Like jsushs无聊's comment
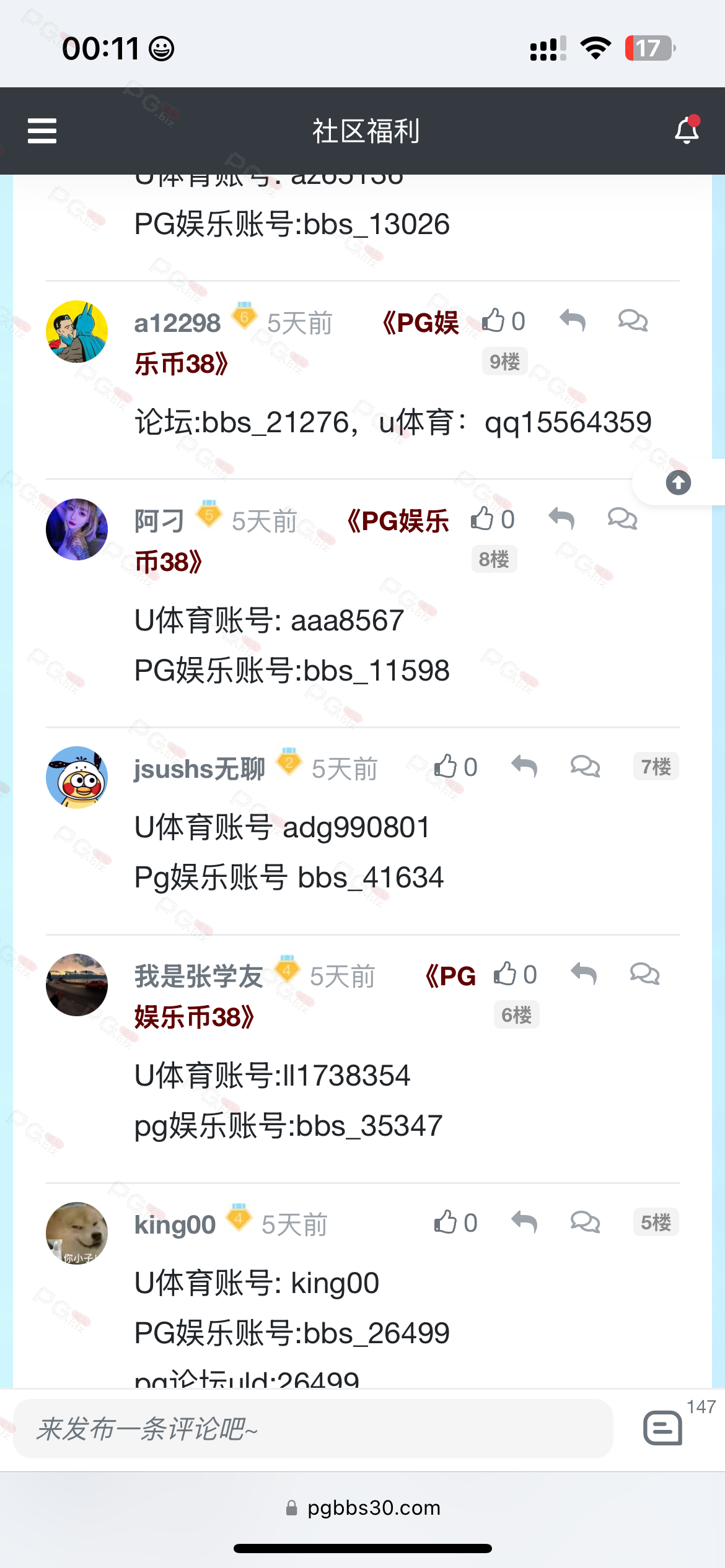The width and height of the screenshot is (725, 1568). click(446, 767)
